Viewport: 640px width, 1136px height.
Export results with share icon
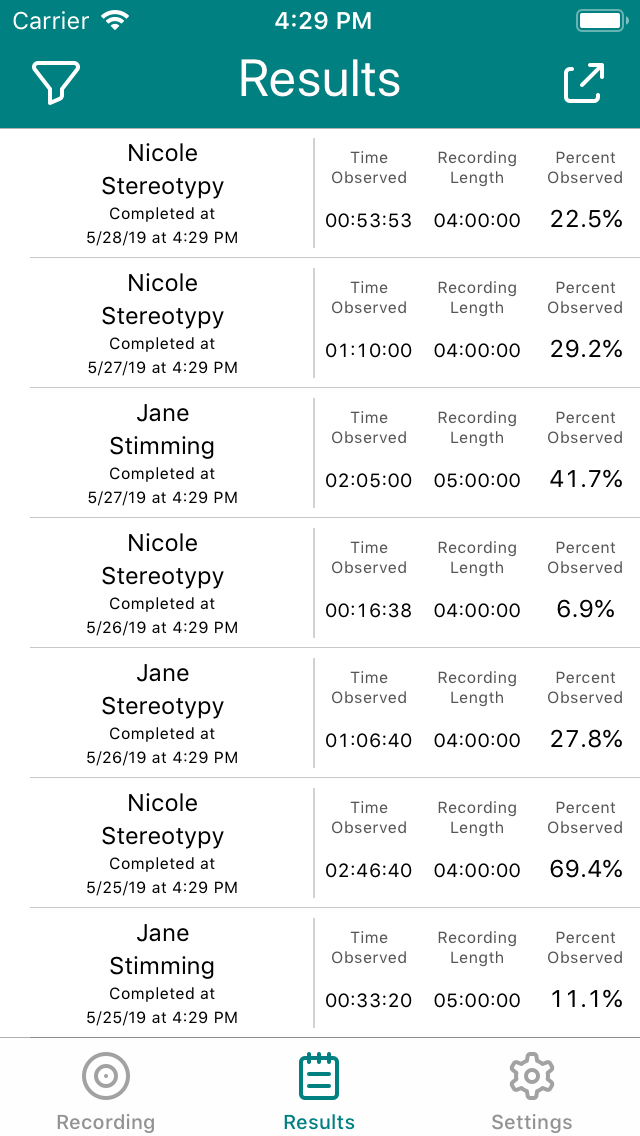click(584, 82)
